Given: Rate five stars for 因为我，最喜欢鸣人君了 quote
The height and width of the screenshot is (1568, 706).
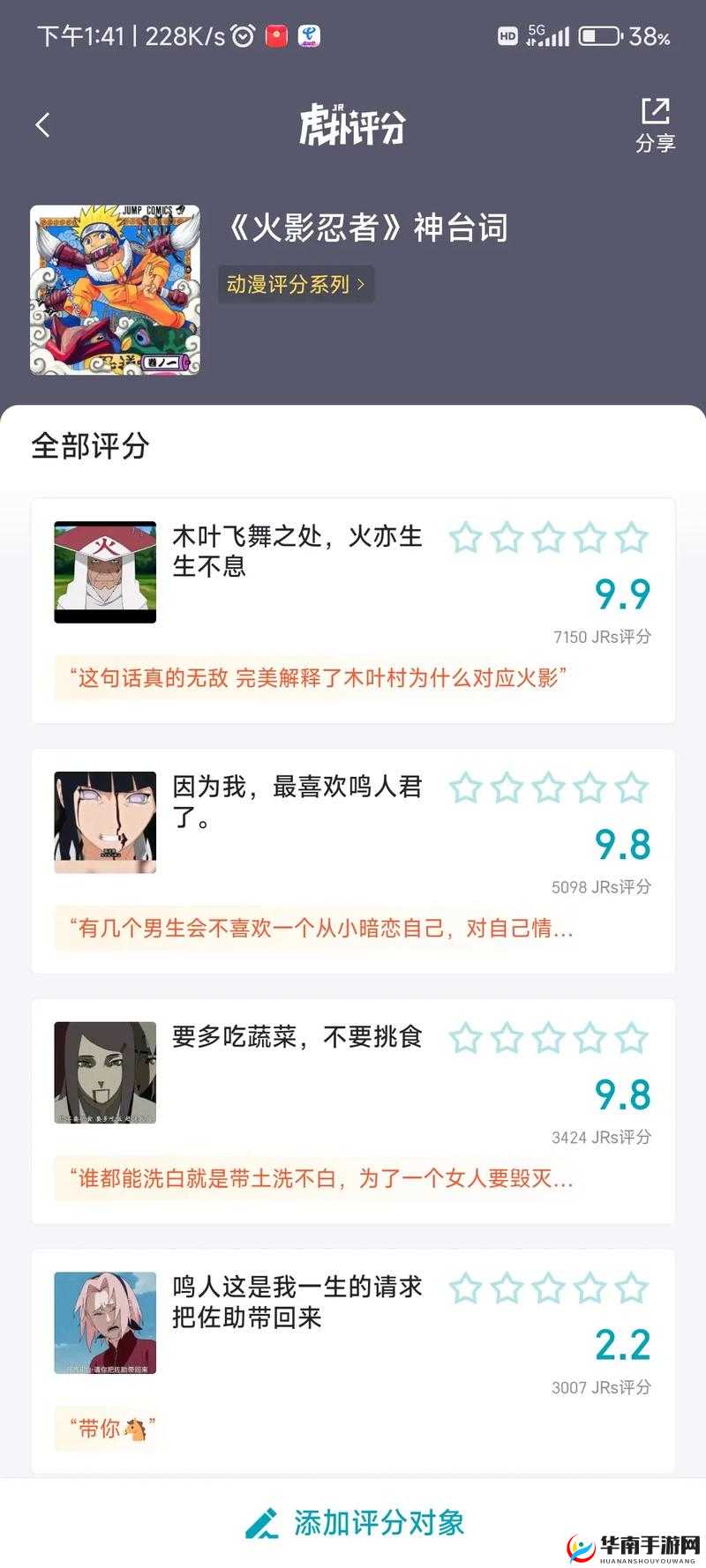Looking at the screenshot, I should 632,788.
